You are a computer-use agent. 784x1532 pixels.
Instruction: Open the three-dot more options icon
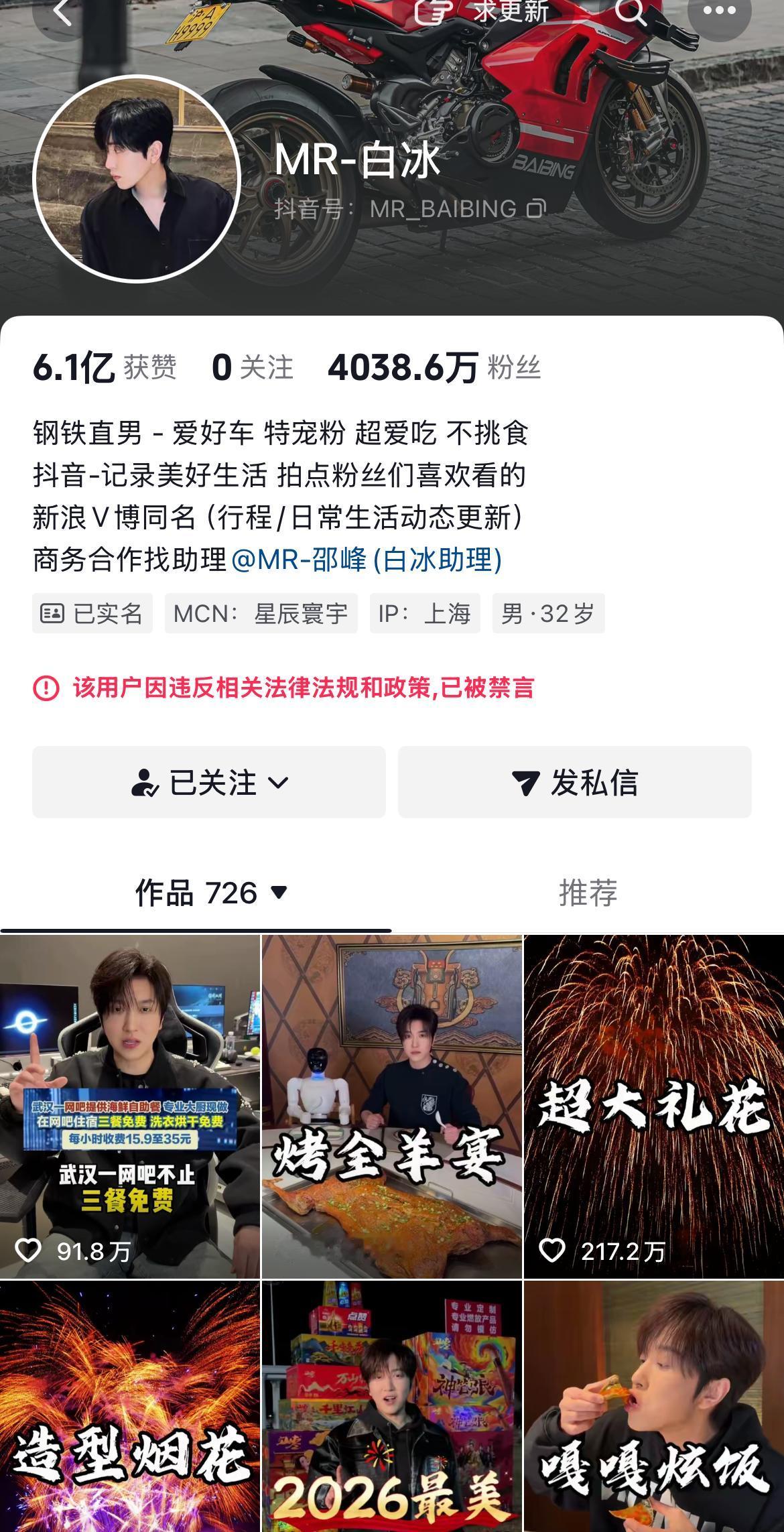click(x=720, y=12)
